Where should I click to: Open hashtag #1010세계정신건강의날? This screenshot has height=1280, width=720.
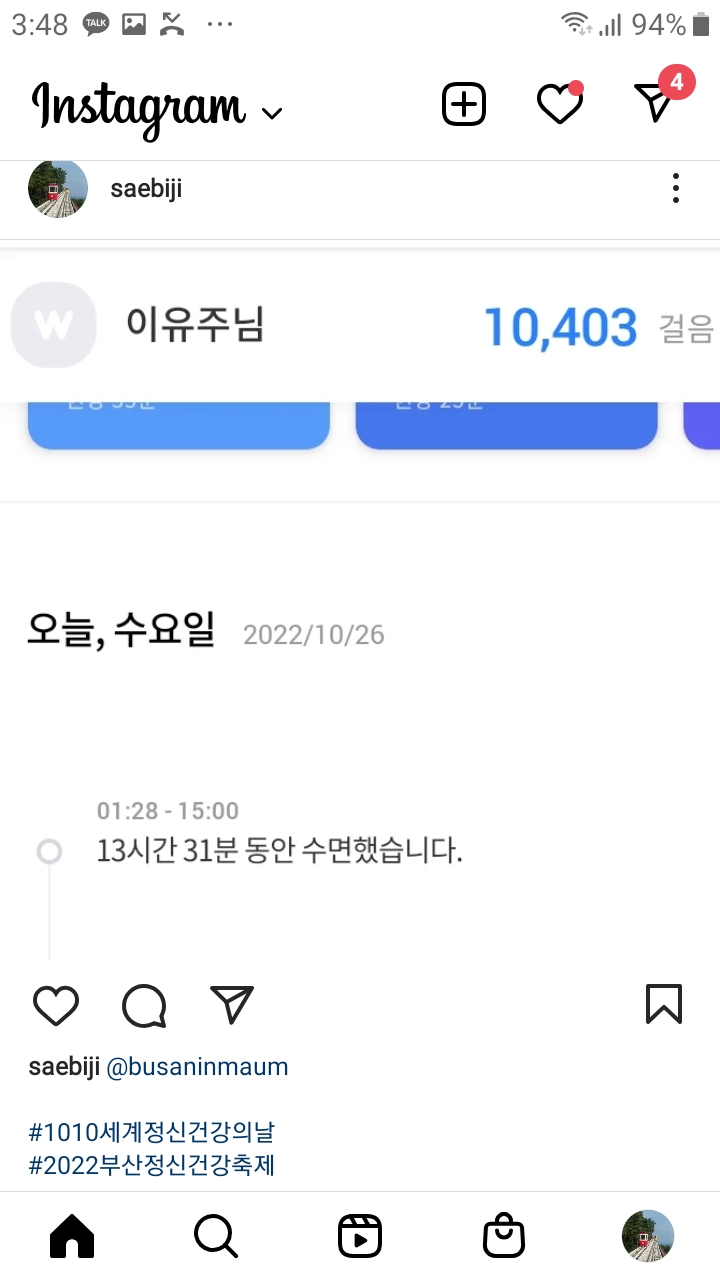tap(152, 1133)
